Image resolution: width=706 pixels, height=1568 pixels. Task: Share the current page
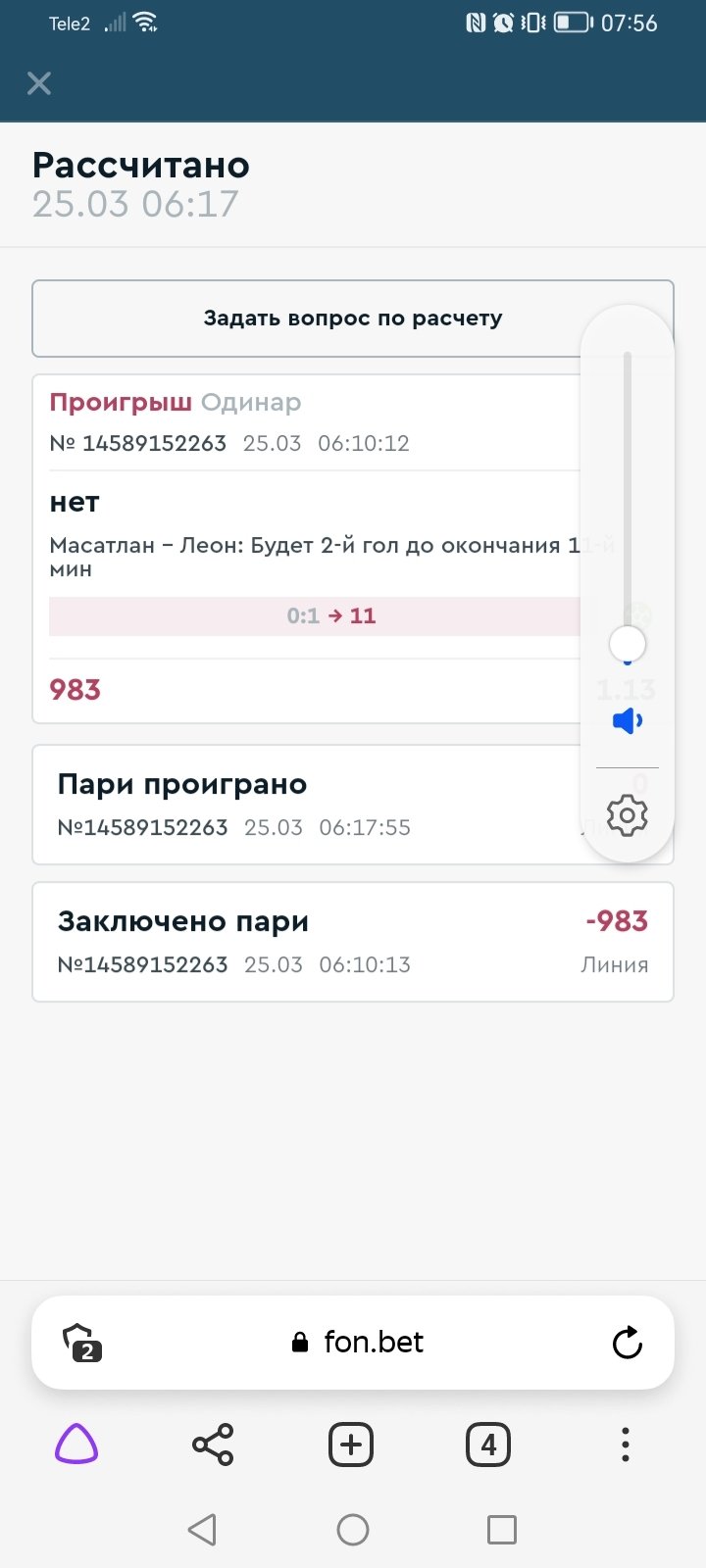213,1445
